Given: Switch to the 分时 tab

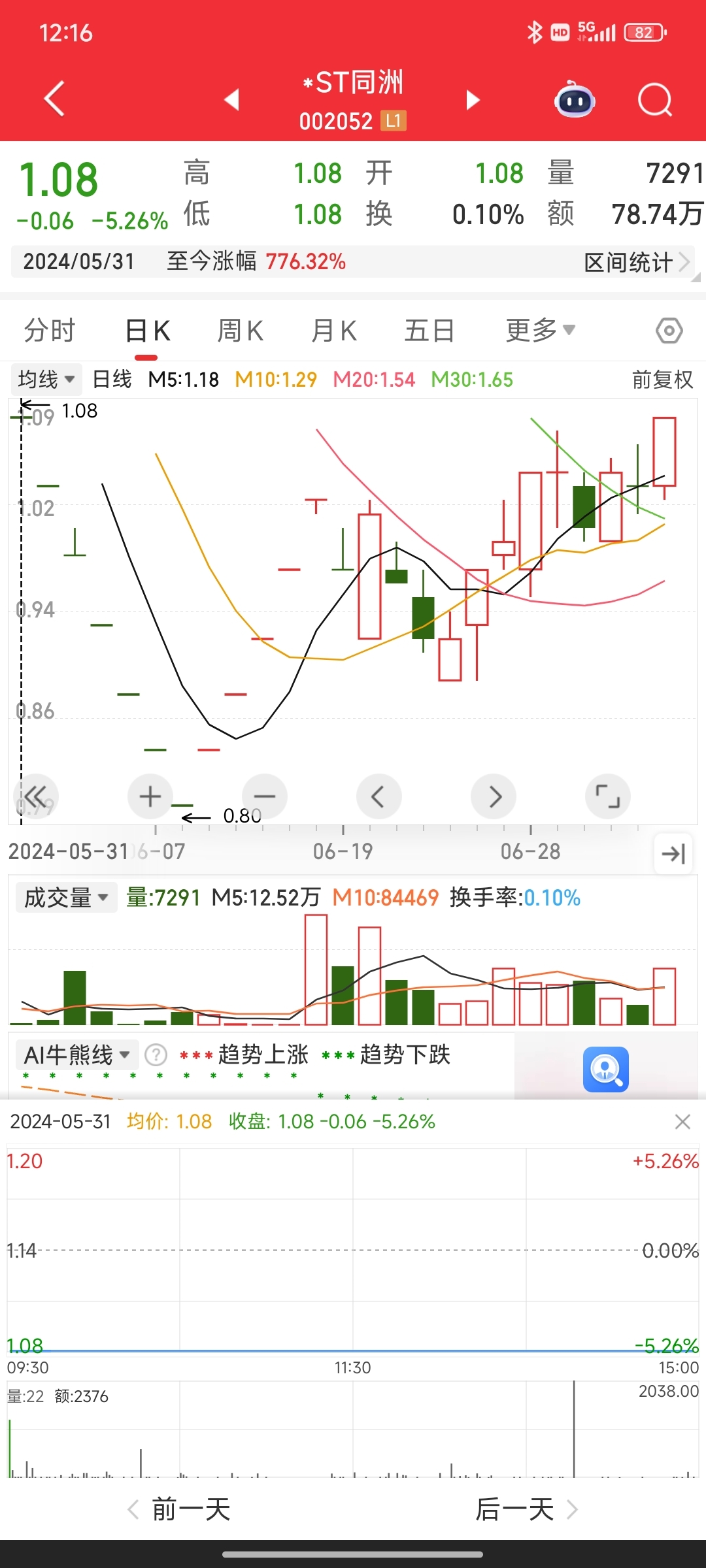Looking at the screenshot, I should (50, 331).
